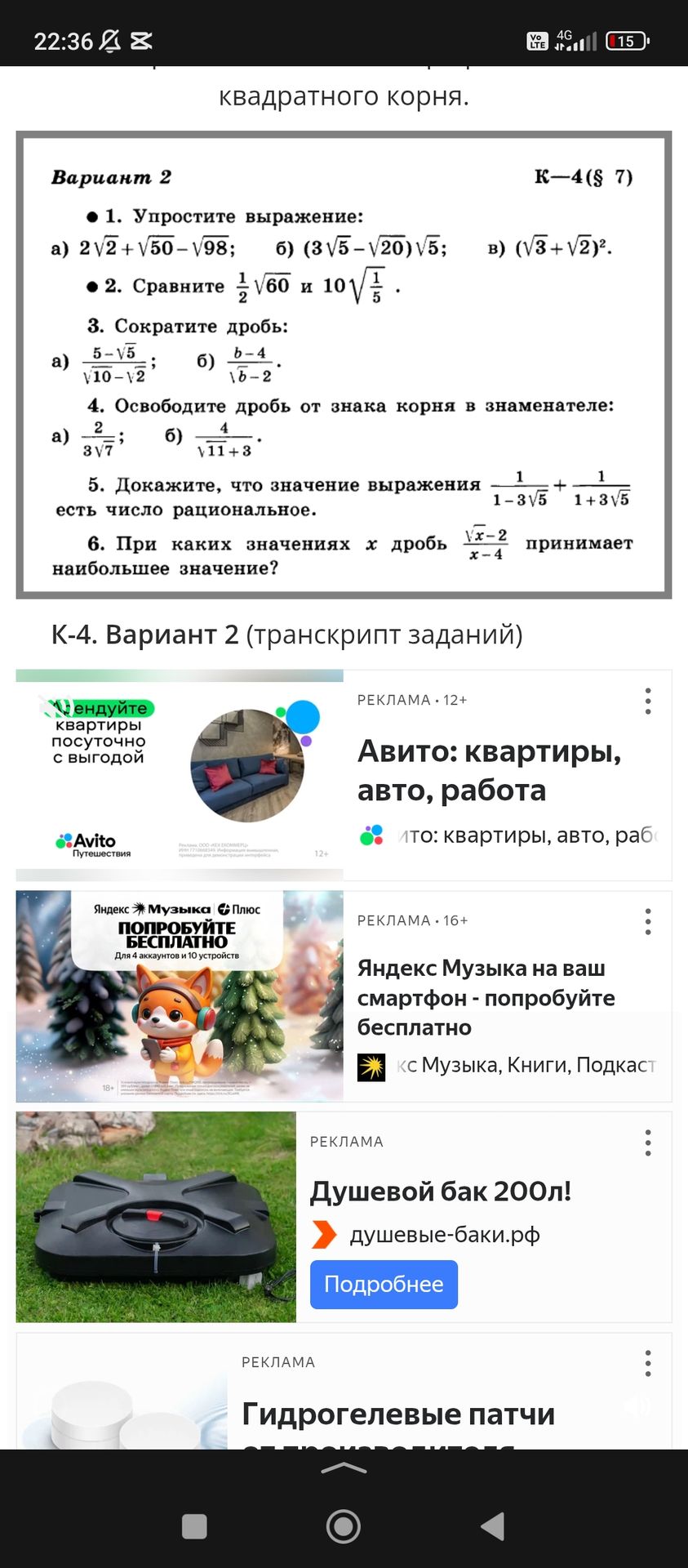Go to home screen via the home button
This screenshot has width=688, height=1568.
pos(344,1526)
